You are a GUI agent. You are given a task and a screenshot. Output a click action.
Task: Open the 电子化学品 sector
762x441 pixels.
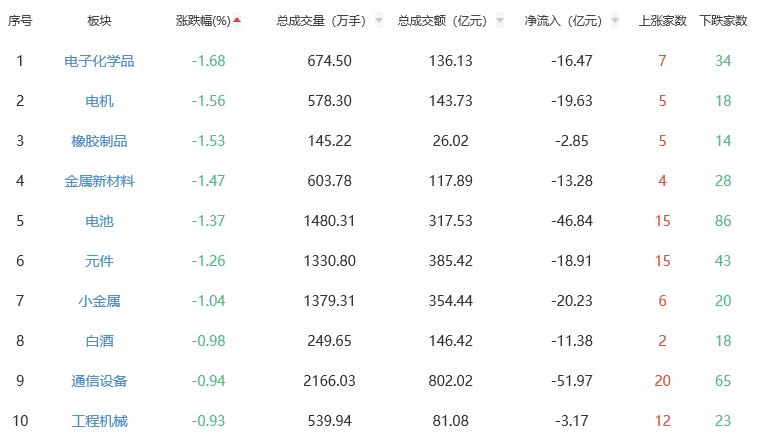(99, 61)
